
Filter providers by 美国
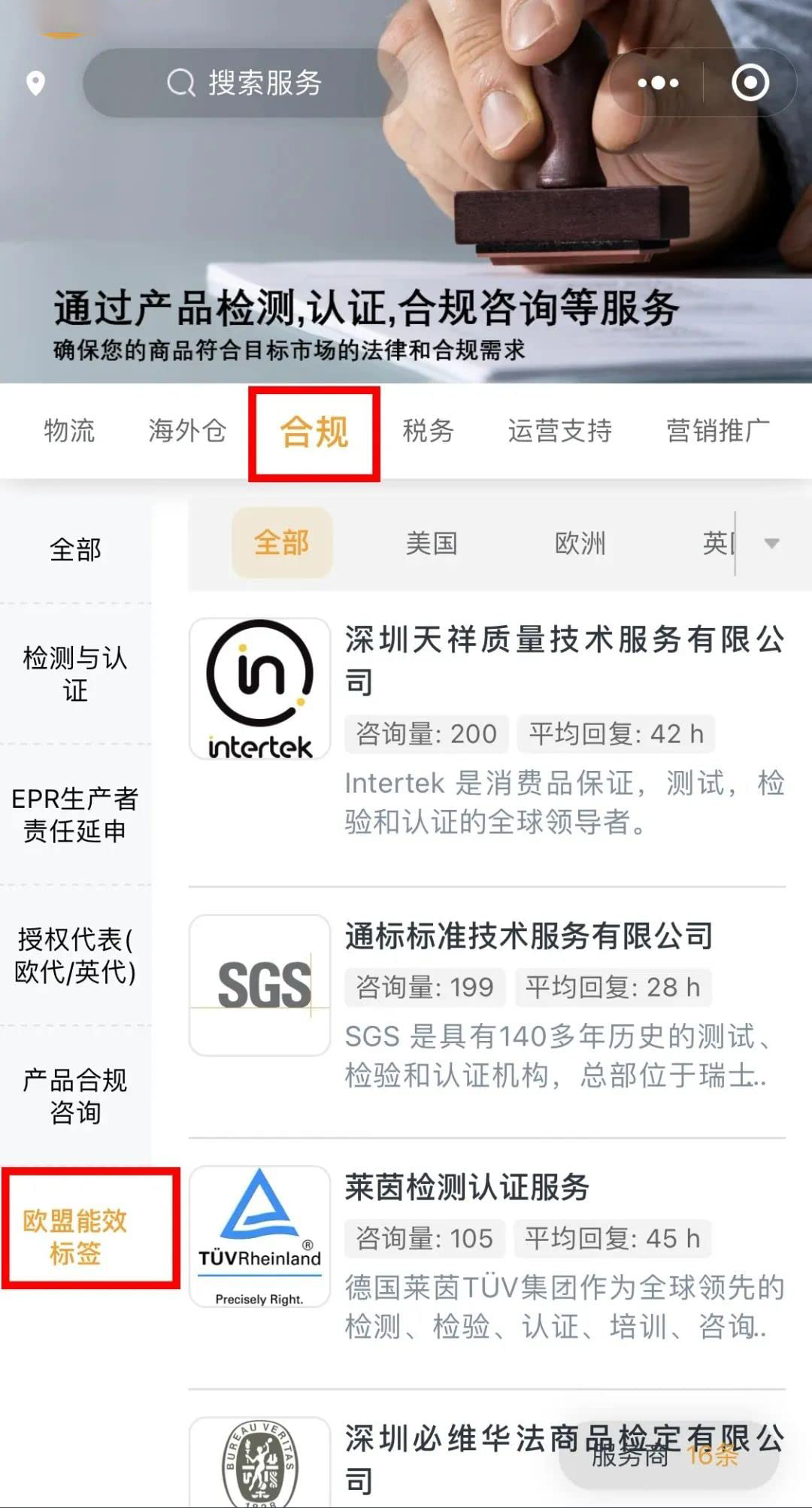[432, 543]
